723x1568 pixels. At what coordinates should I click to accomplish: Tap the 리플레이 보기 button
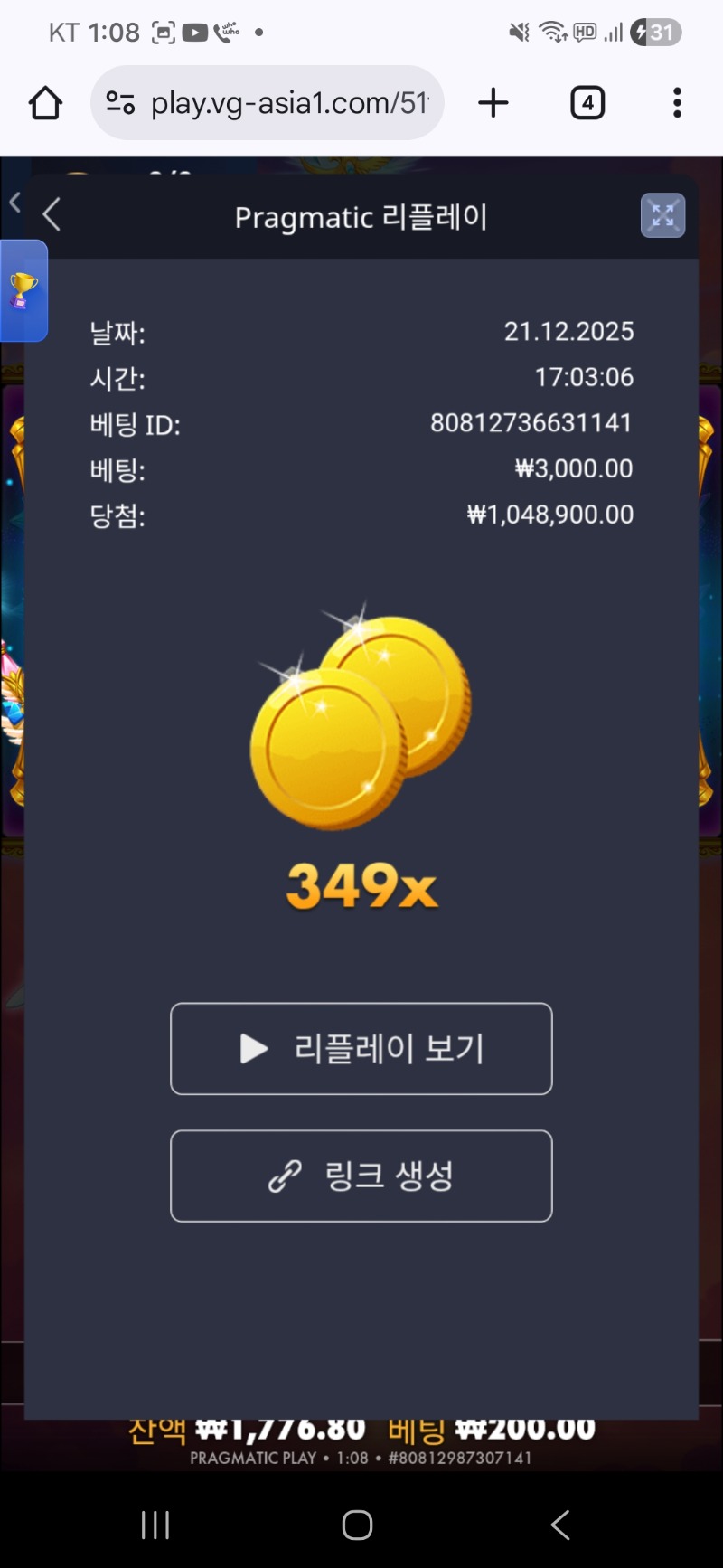361,1049
